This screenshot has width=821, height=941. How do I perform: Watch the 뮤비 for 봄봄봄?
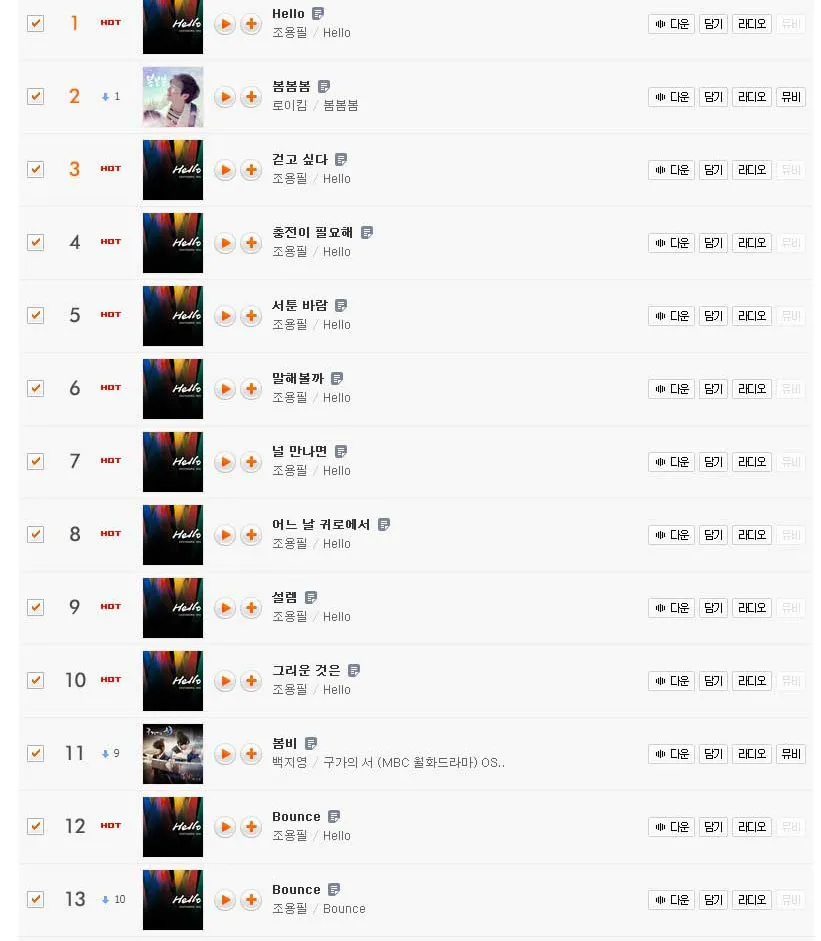coord(790,97)
